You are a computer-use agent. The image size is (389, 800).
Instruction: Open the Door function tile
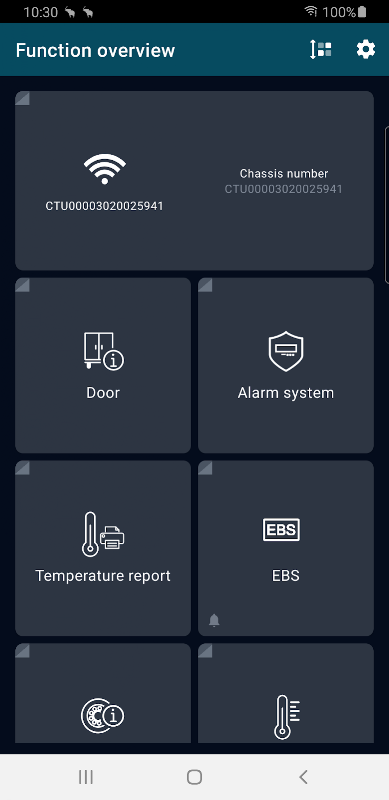(x=103, y=365)
